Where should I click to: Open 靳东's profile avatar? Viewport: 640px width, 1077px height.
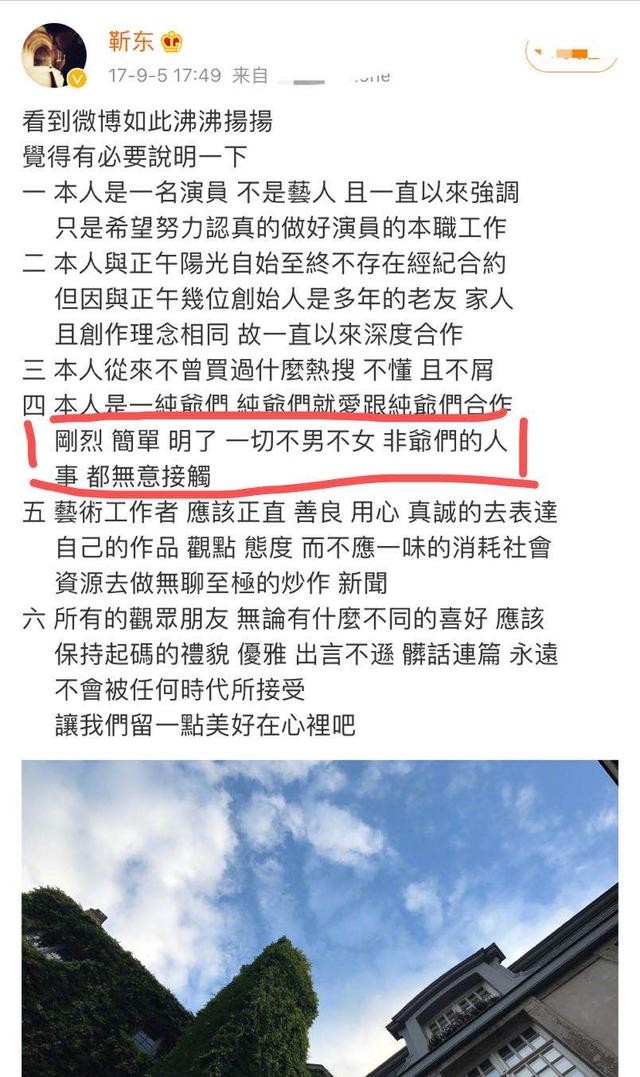pyautogui.click(x=55, y=55)
